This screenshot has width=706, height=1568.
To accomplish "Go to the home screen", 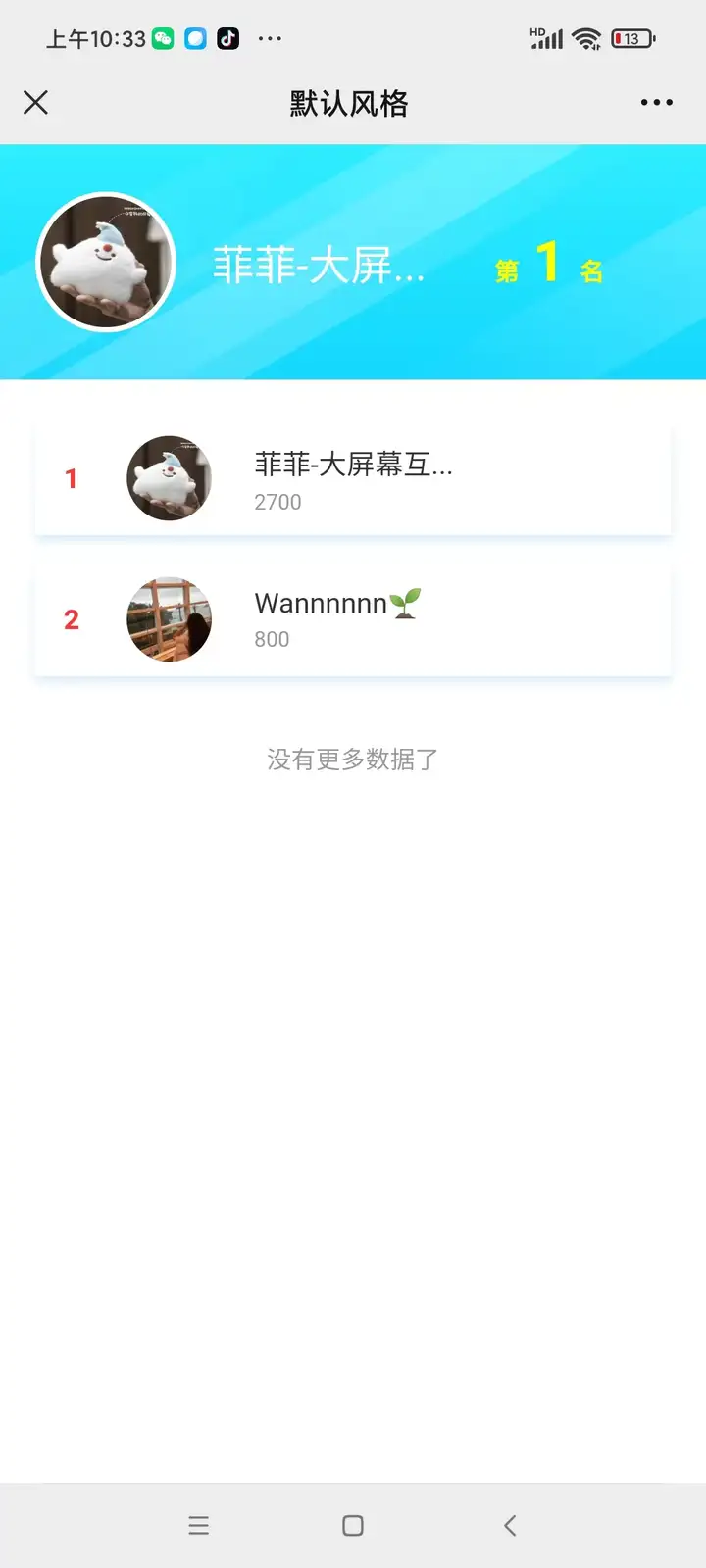I will coord(353,1525).
